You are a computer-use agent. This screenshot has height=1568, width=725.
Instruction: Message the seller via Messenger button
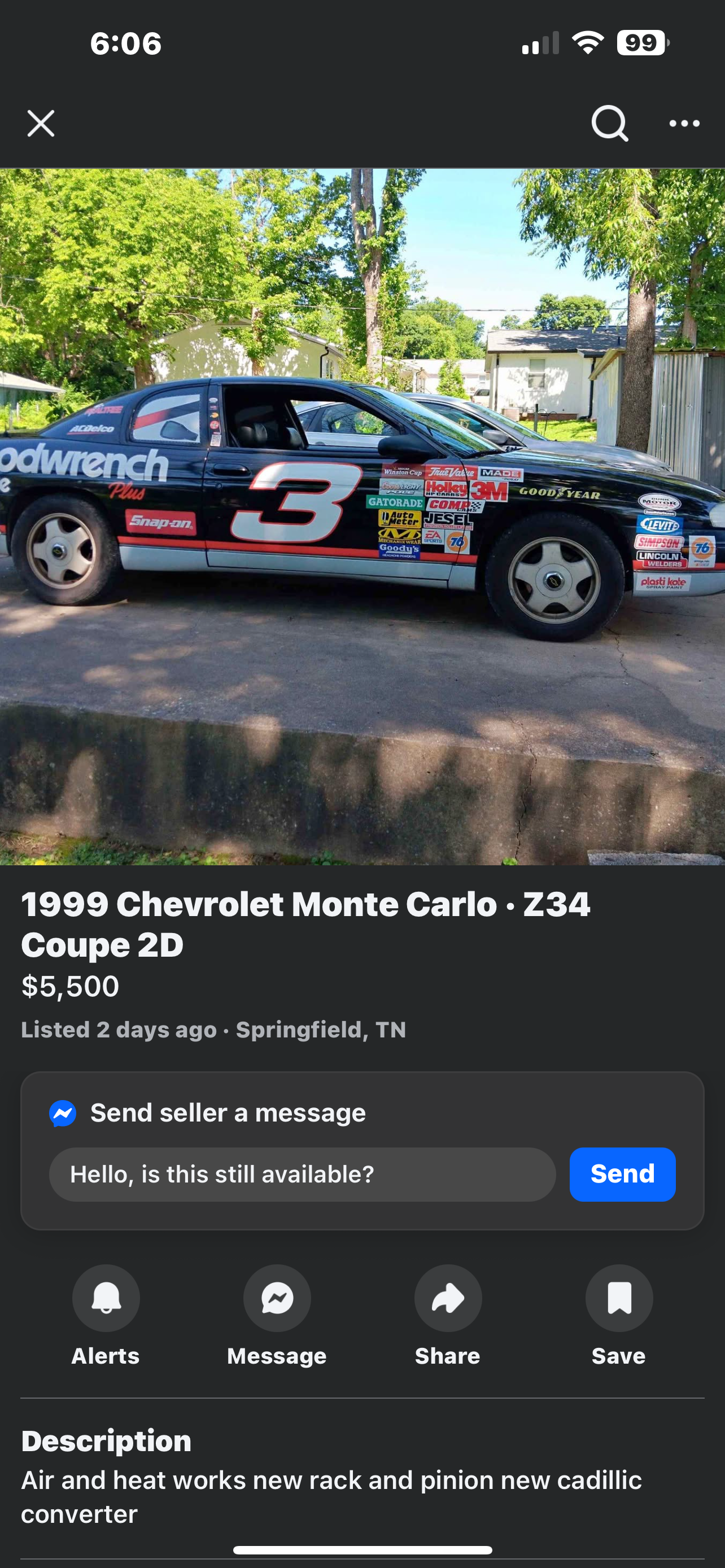[277, 1298]
